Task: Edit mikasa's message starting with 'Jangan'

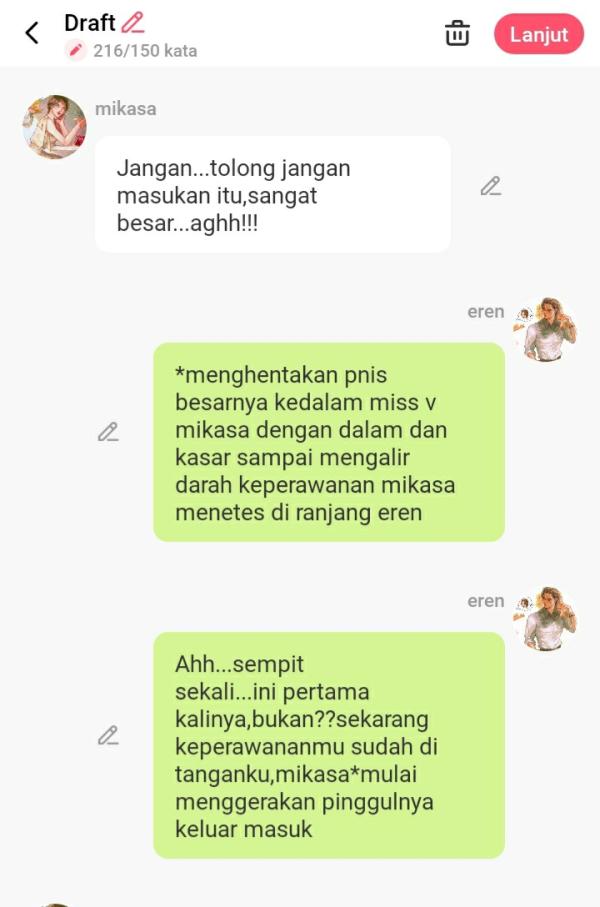Action: click(x=490, y=186)
